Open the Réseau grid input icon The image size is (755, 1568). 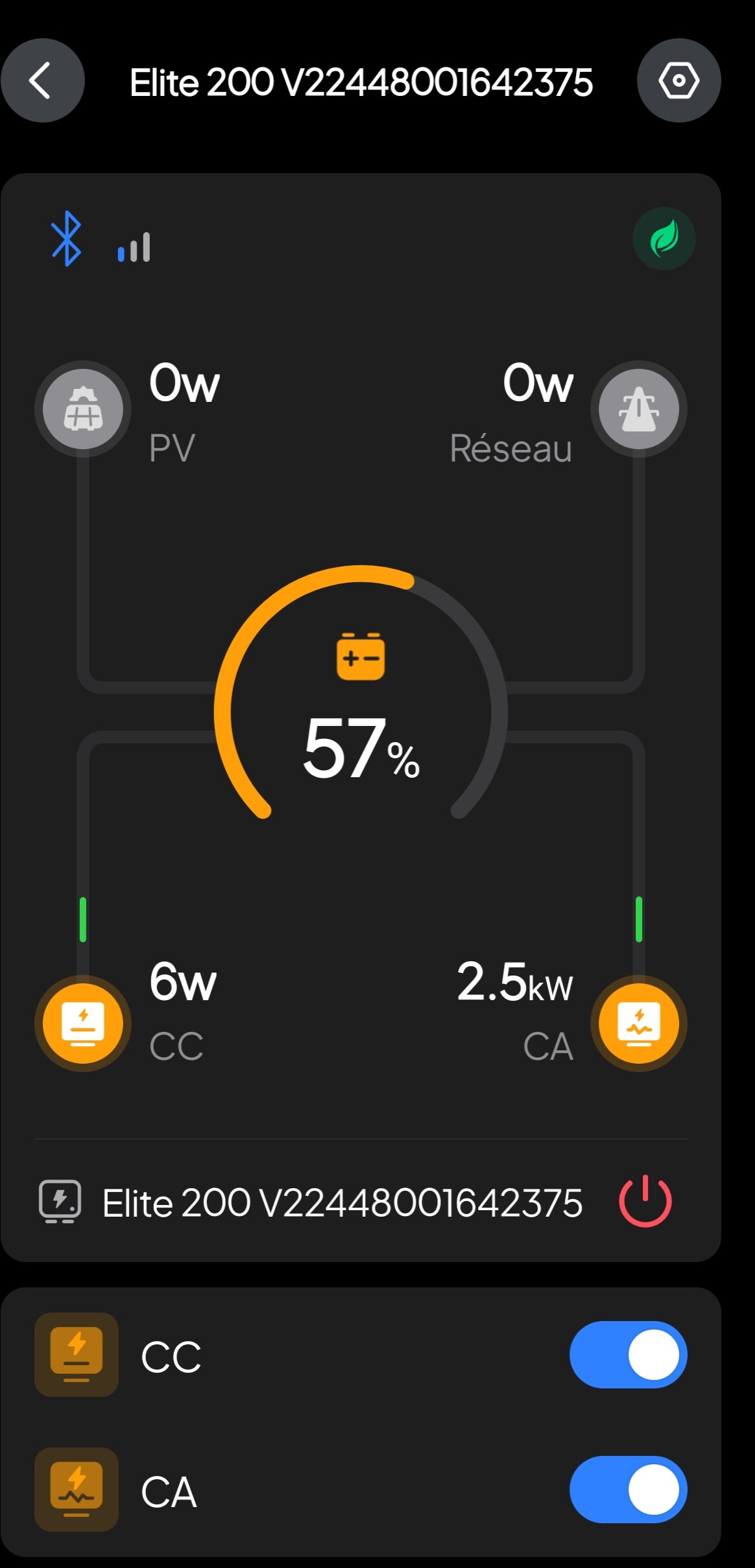(639, 409)
